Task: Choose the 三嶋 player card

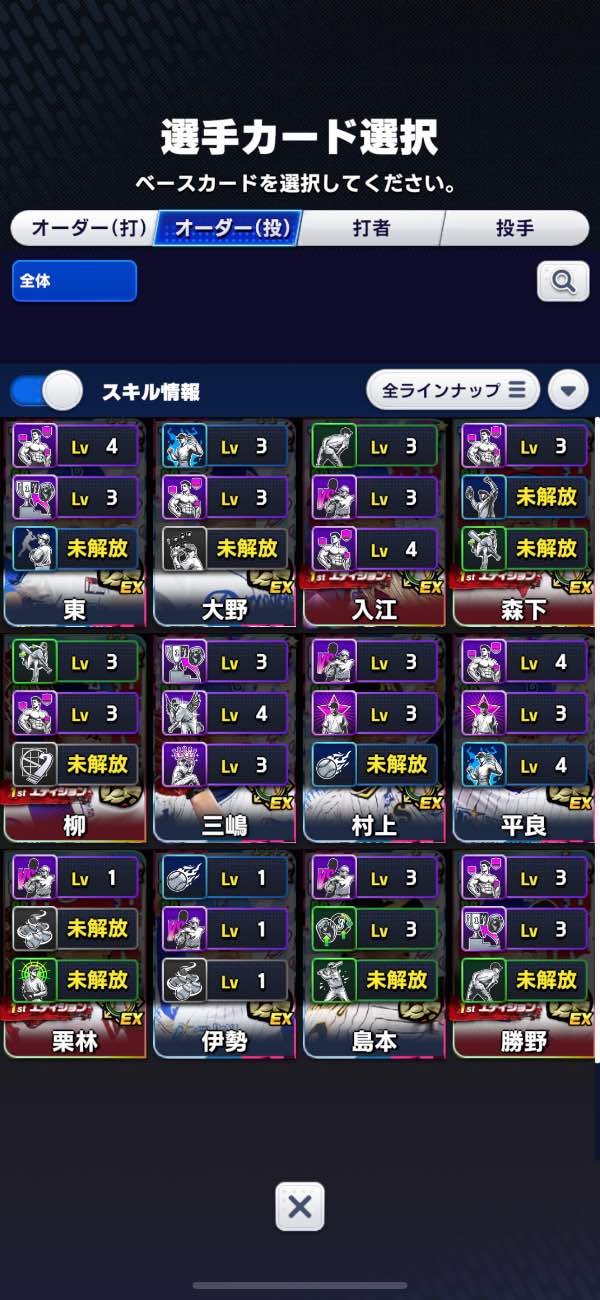Action: click(x=225, y=739)
